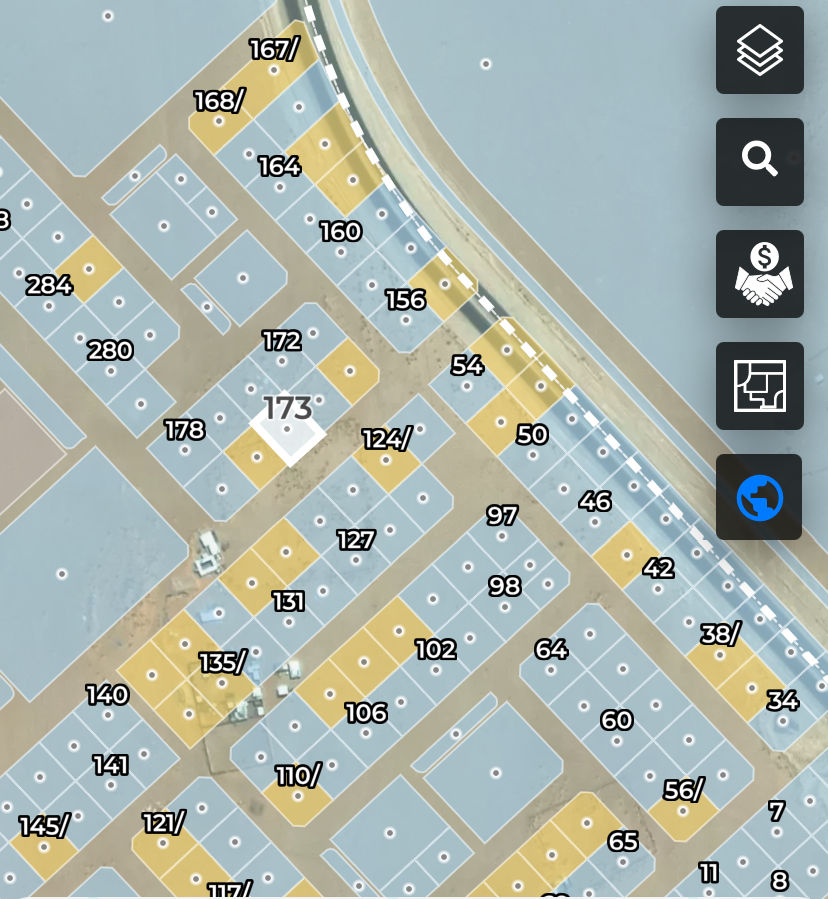Open the search tool

click(x=759, y=161)
